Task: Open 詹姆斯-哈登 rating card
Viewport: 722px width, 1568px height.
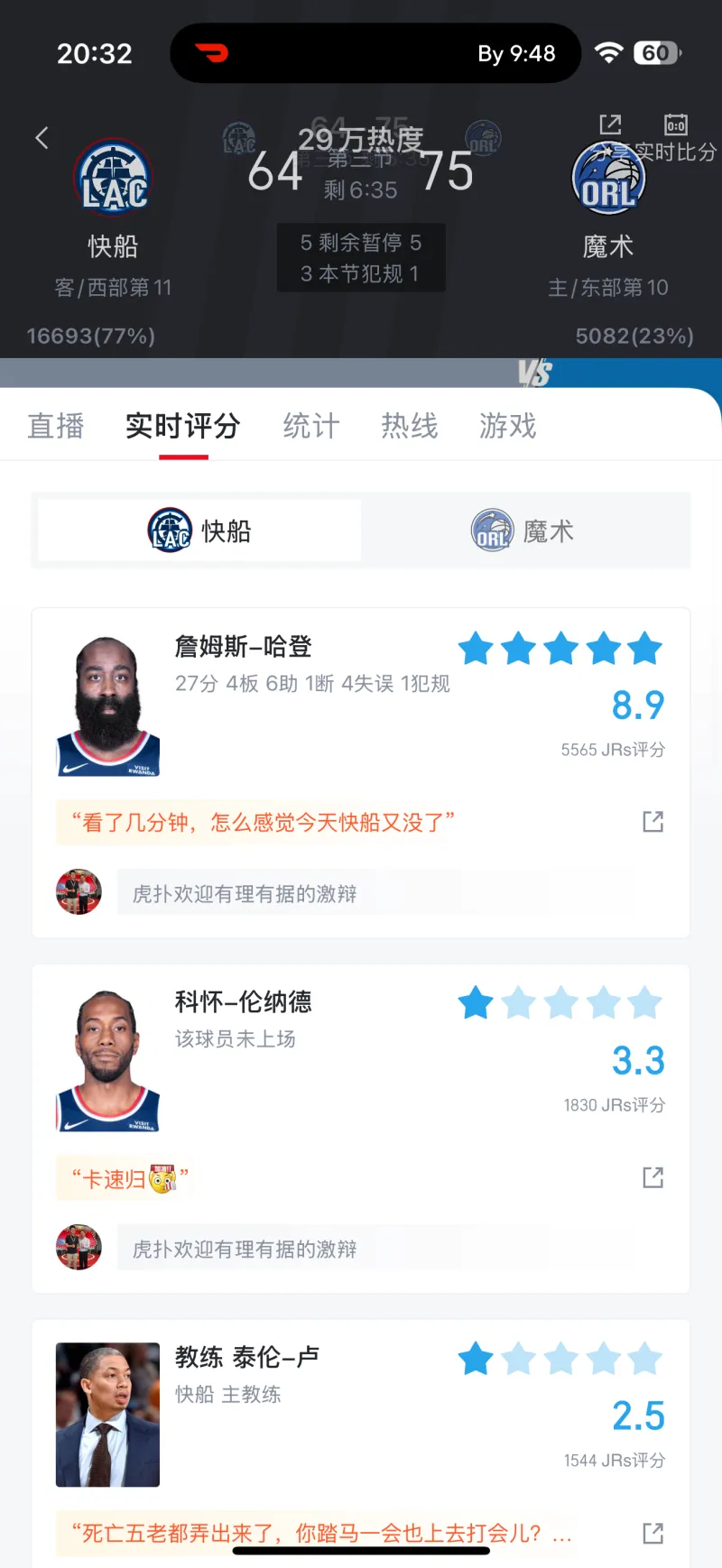Action: point(244,647)
